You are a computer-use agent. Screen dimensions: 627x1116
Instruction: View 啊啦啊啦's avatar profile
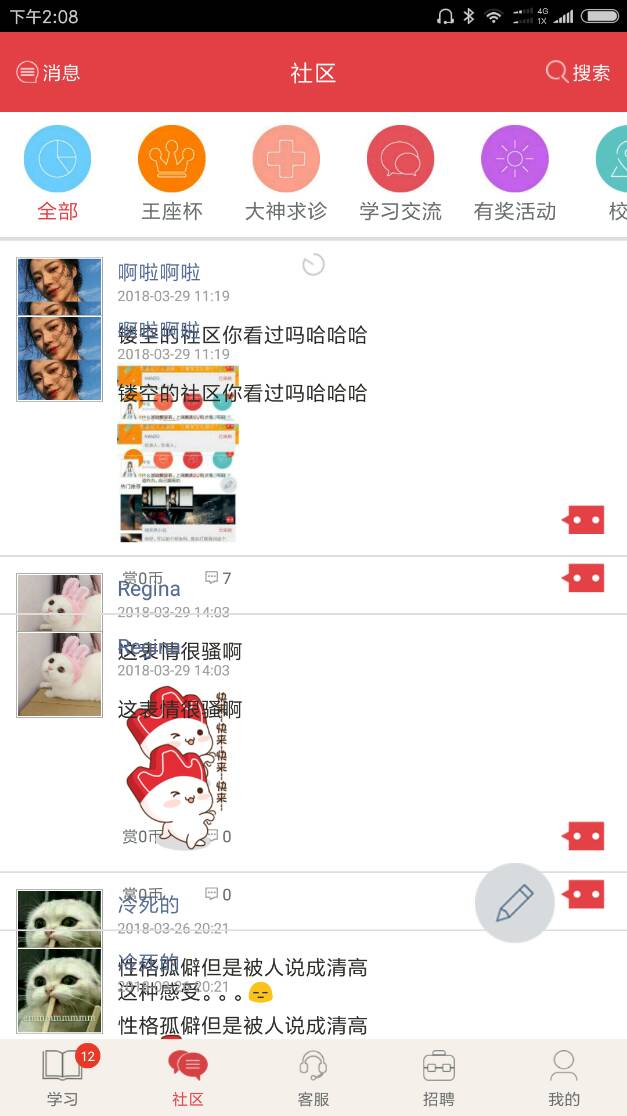[59, 330]
